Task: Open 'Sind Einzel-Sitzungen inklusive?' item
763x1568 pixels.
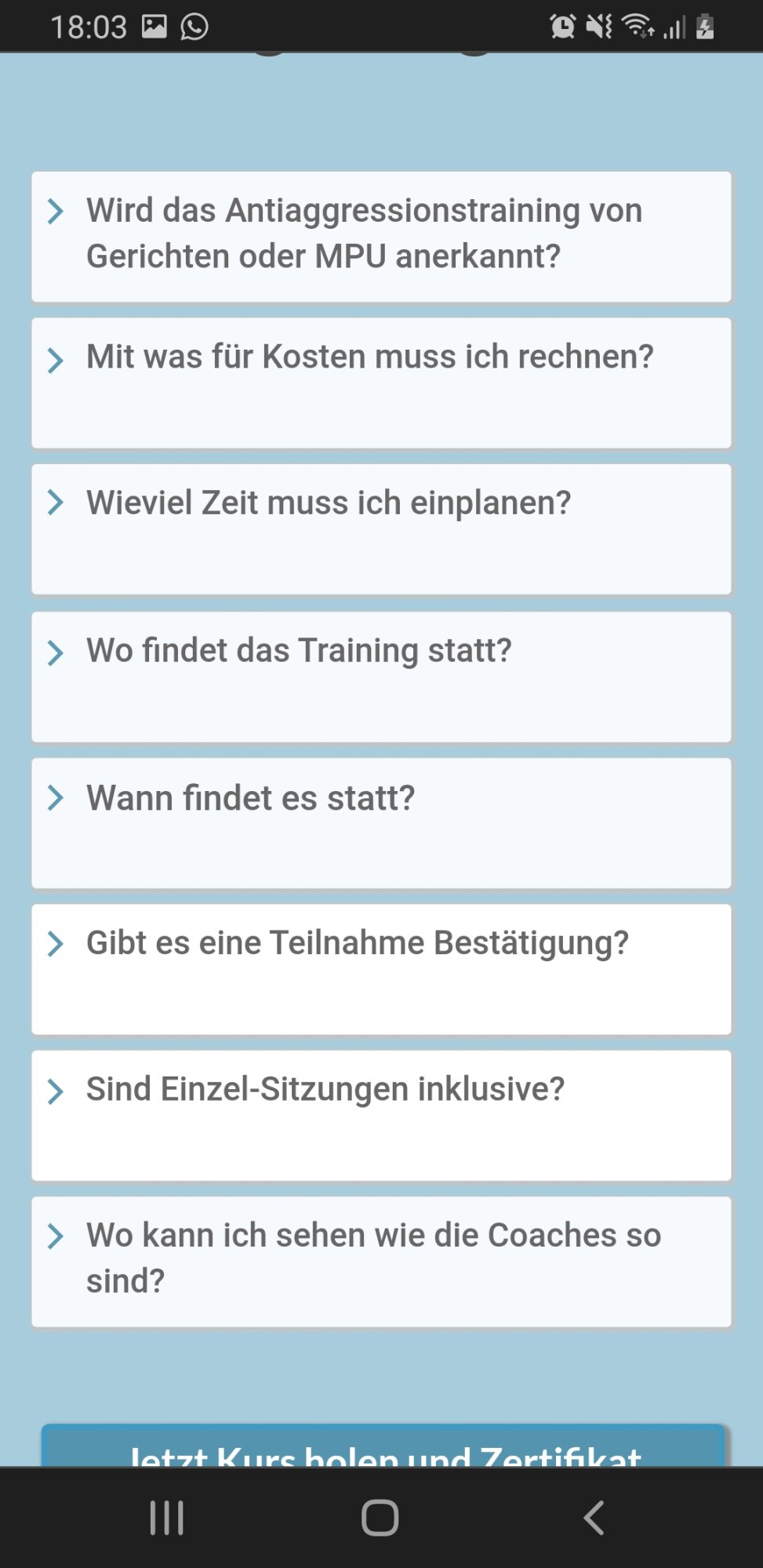Action: coord(325,1090)
